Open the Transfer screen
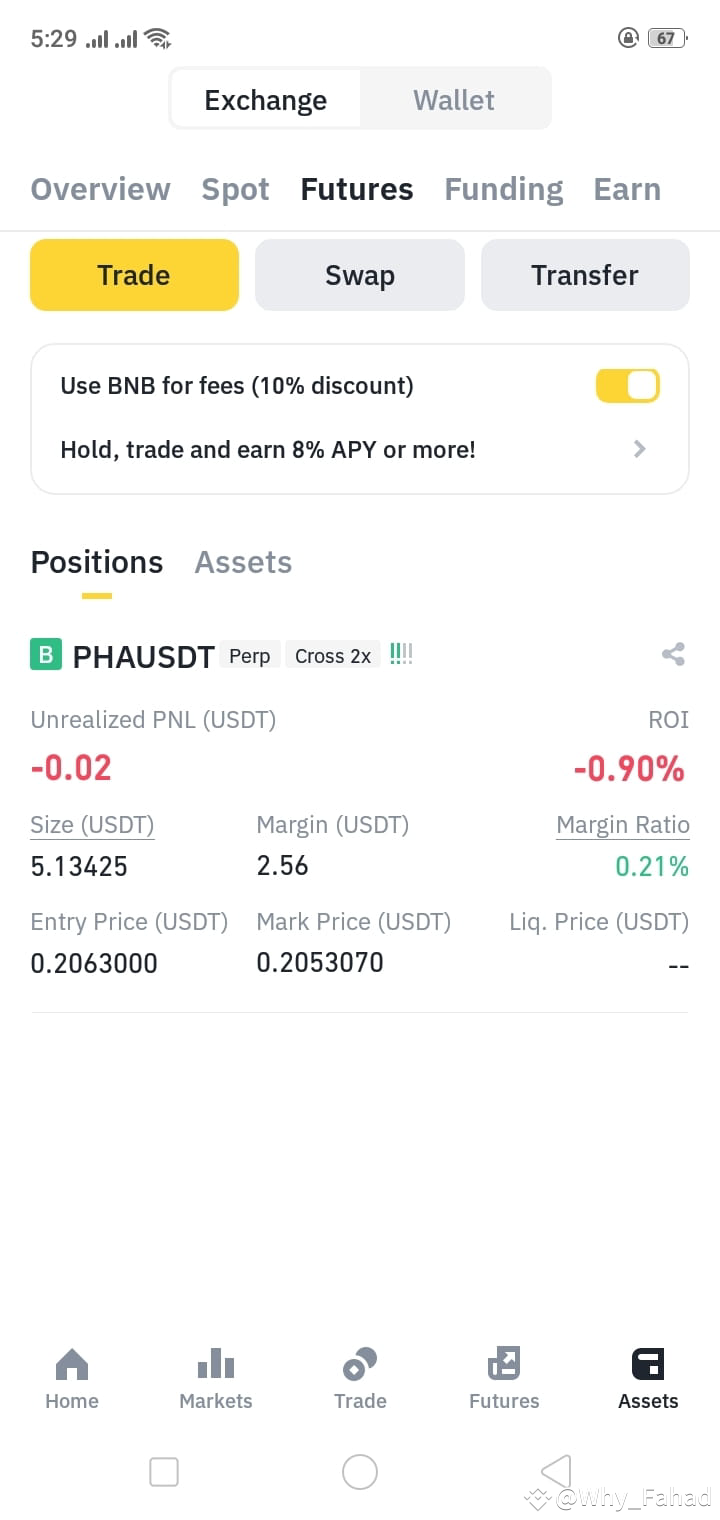 tap(584, 274)
